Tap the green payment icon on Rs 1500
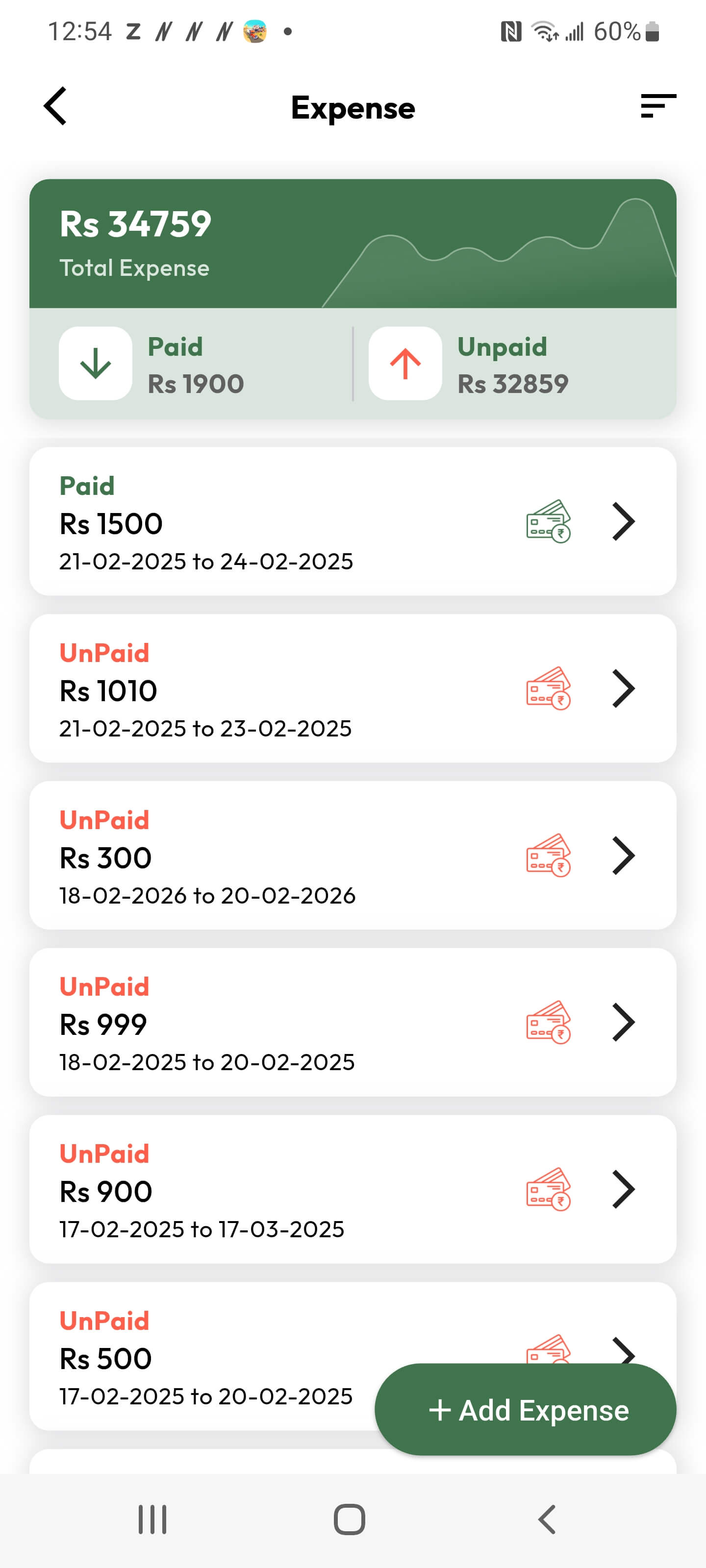 tap(548, 522)
